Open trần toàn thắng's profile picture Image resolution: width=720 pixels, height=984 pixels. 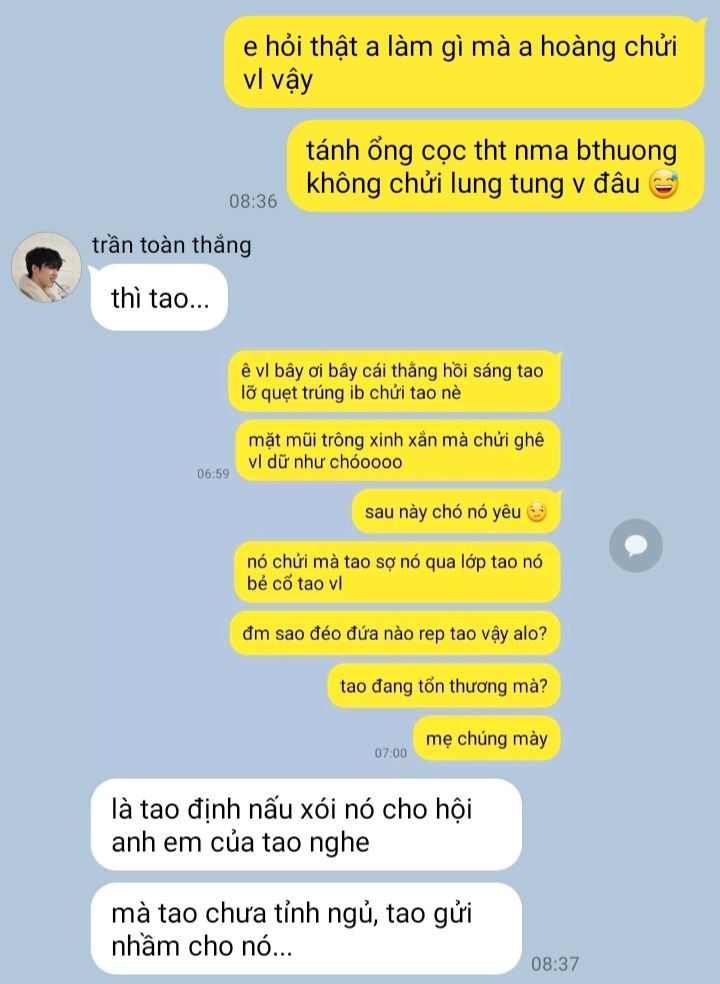point(47,266)
